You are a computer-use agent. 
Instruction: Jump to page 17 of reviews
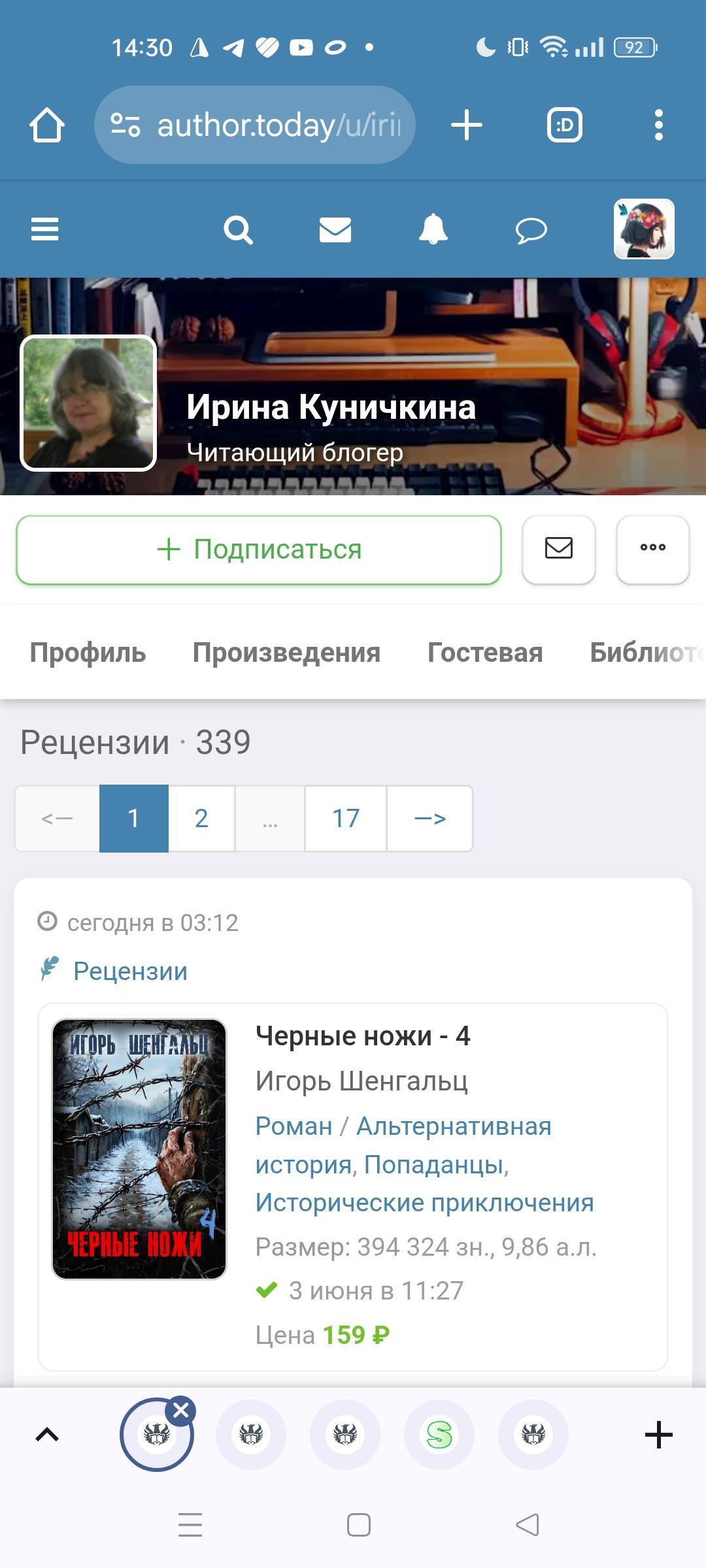[346, 819]
